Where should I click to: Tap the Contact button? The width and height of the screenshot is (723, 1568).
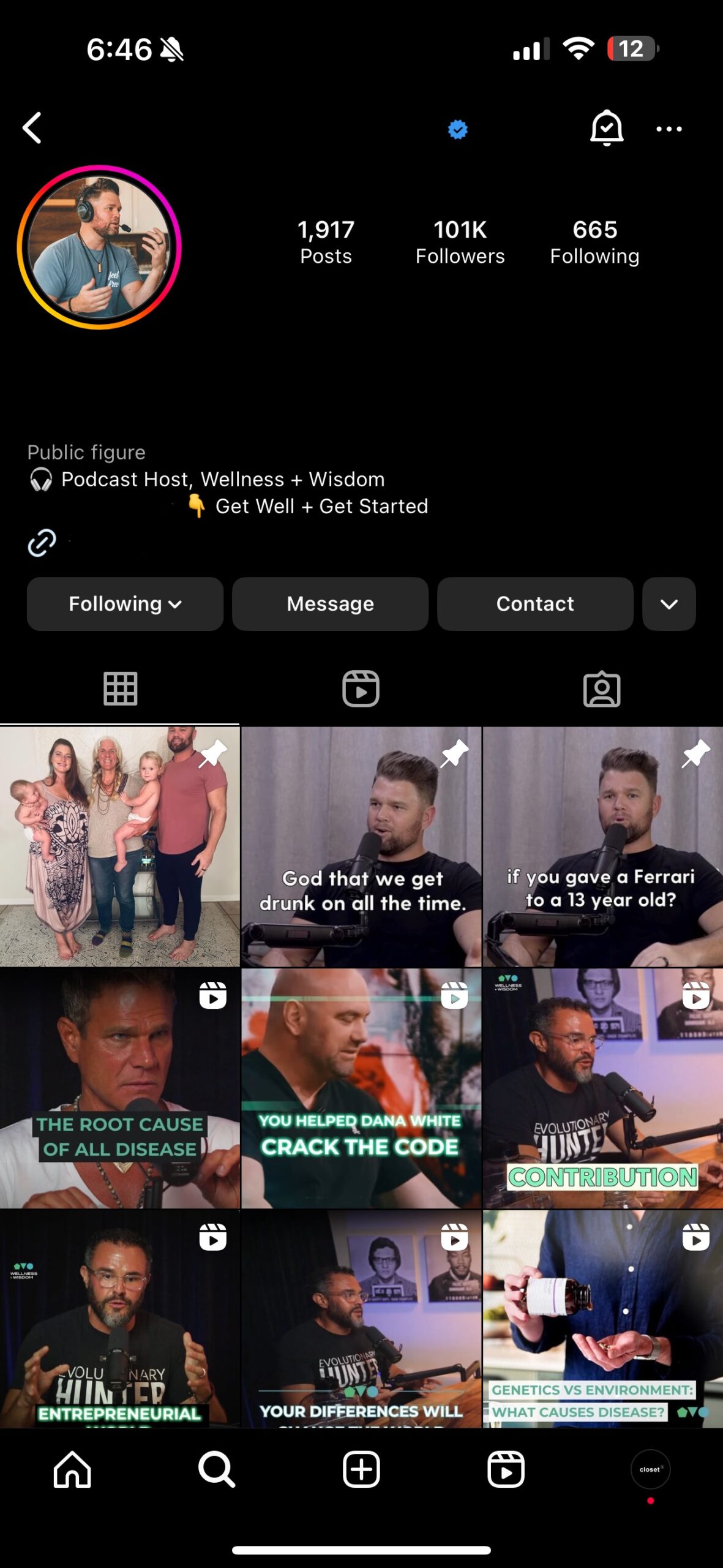(535, 604)
